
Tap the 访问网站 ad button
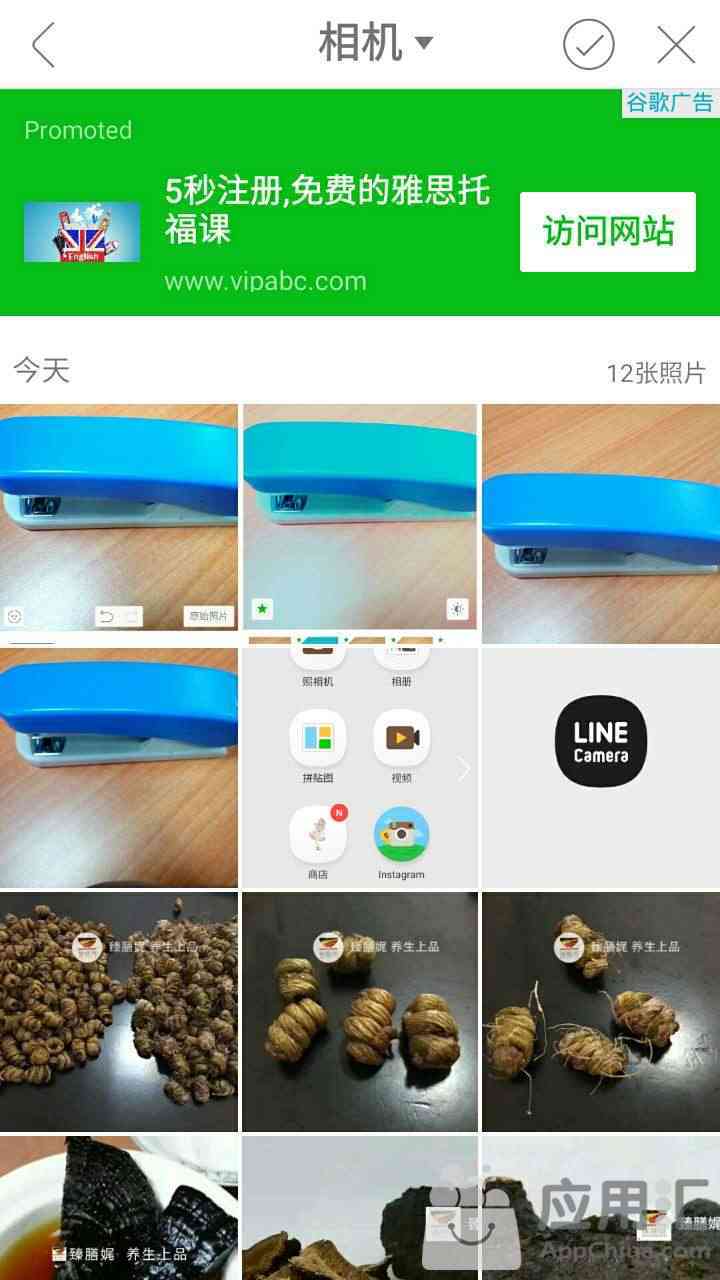[607, 232]
